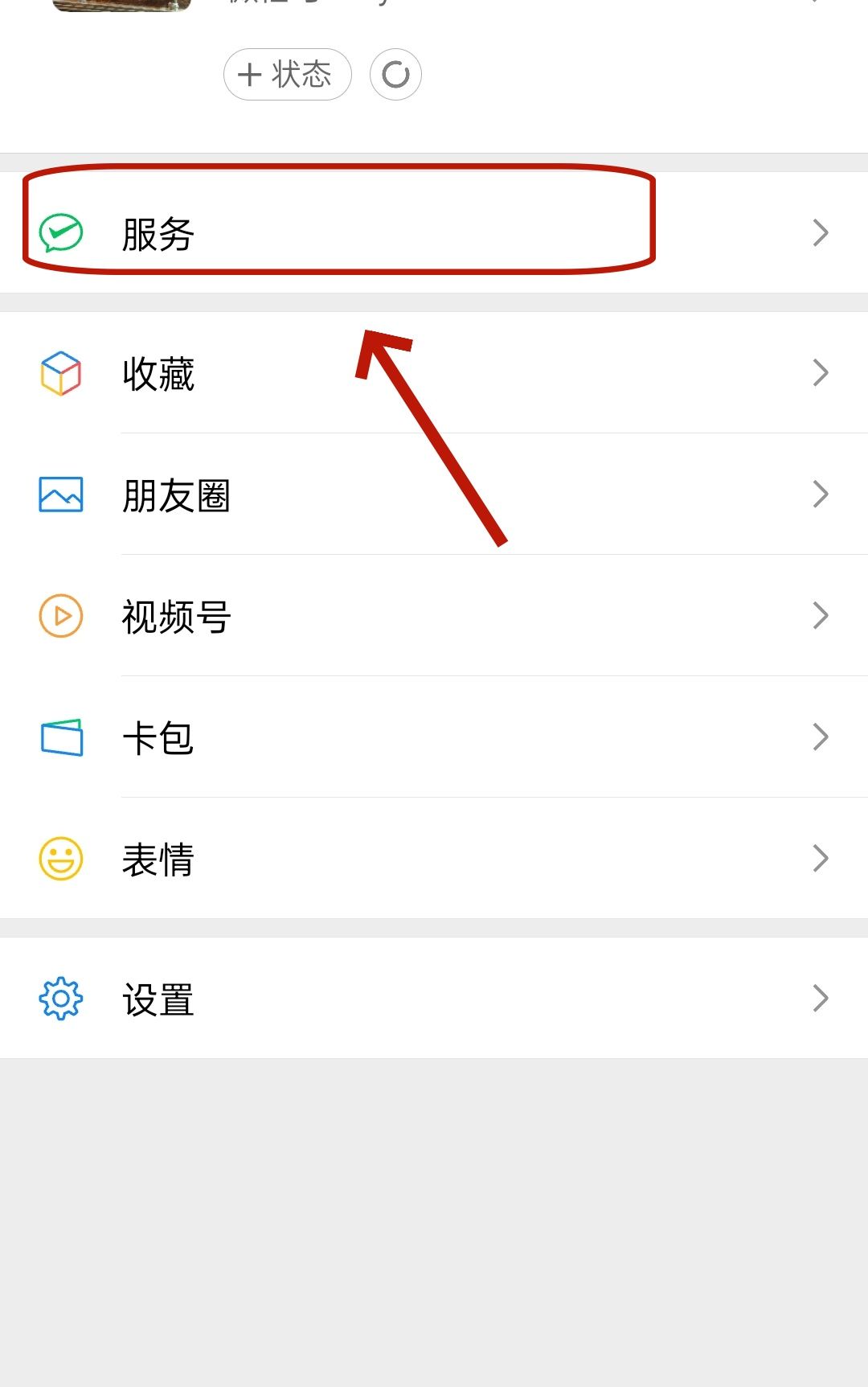The image size is (868, 1387).
Task: Open Settings via the 设置 gear icon
Action: [59, 997]
